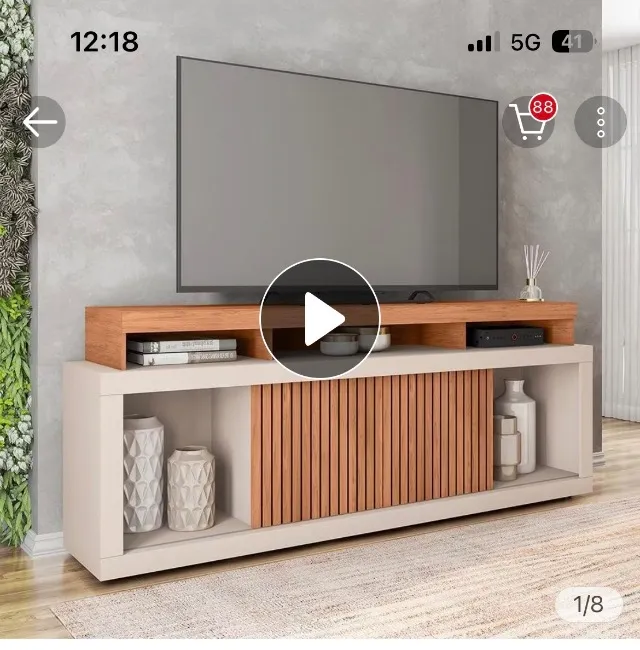Open the shopping cart with 88 items
This screenshot has height=650, width=640.
tap(528, 122)
